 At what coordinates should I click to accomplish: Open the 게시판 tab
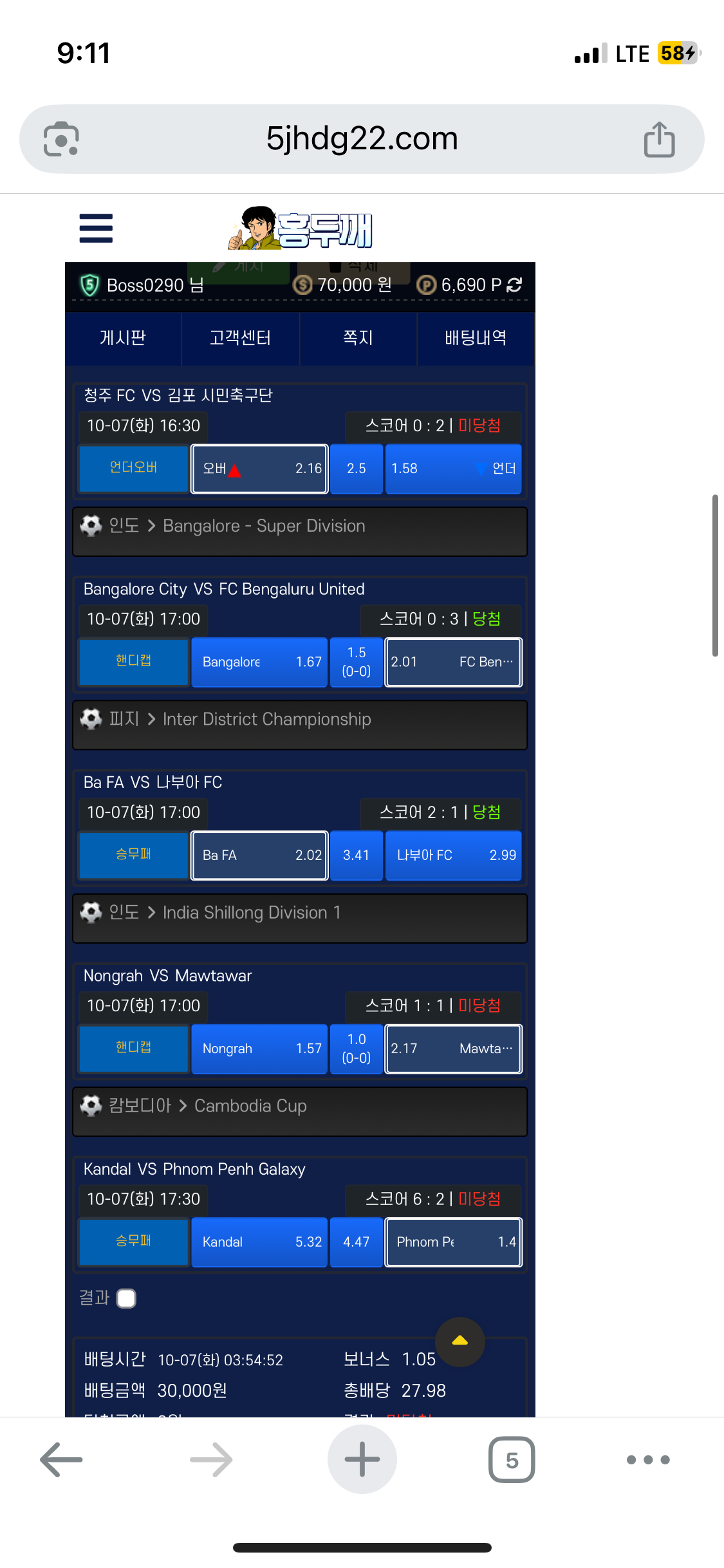pyautogui.click(x=123, y=338)
